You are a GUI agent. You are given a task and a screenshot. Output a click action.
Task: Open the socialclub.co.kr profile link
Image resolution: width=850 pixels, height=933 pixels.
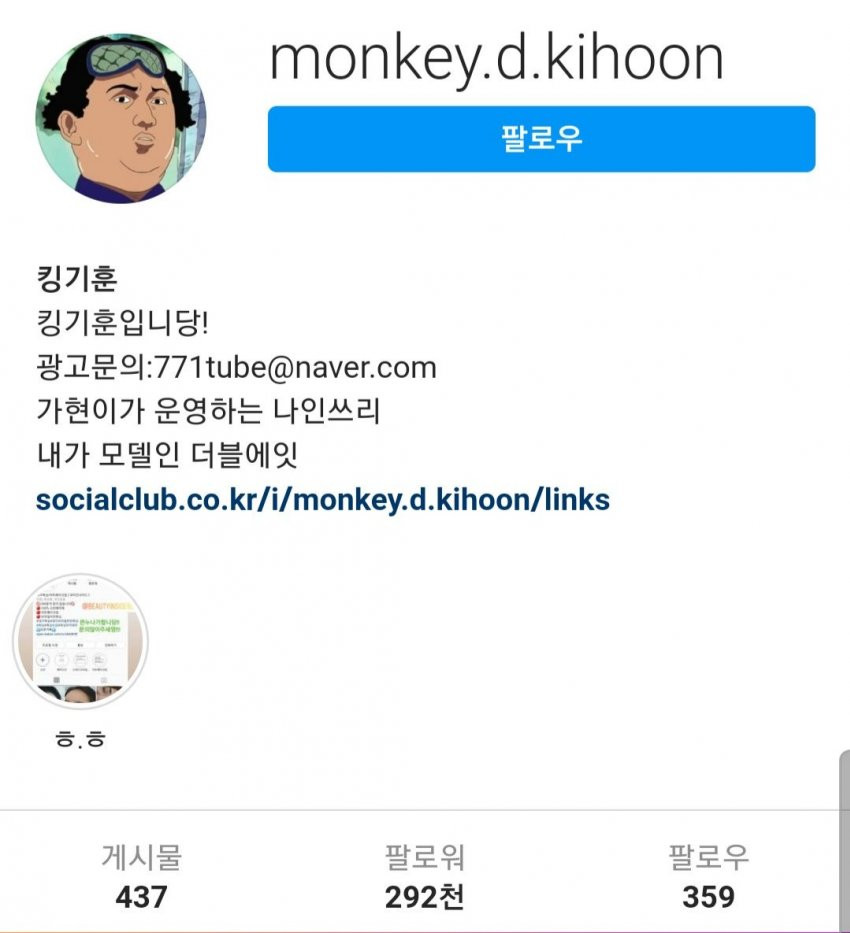(x=322, y=499)
